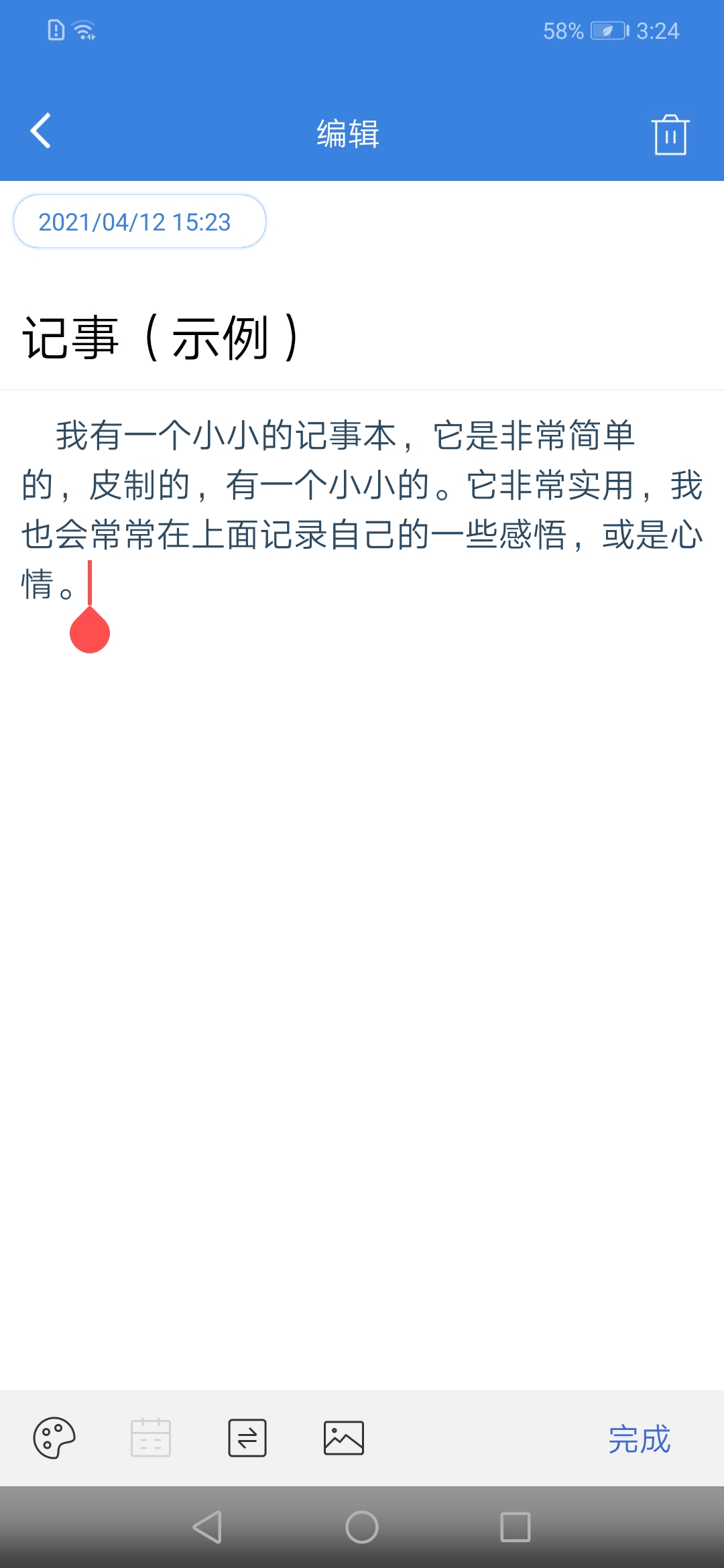Tap the system home button
Screen dimensions: 724x1568
[362, 1527]
